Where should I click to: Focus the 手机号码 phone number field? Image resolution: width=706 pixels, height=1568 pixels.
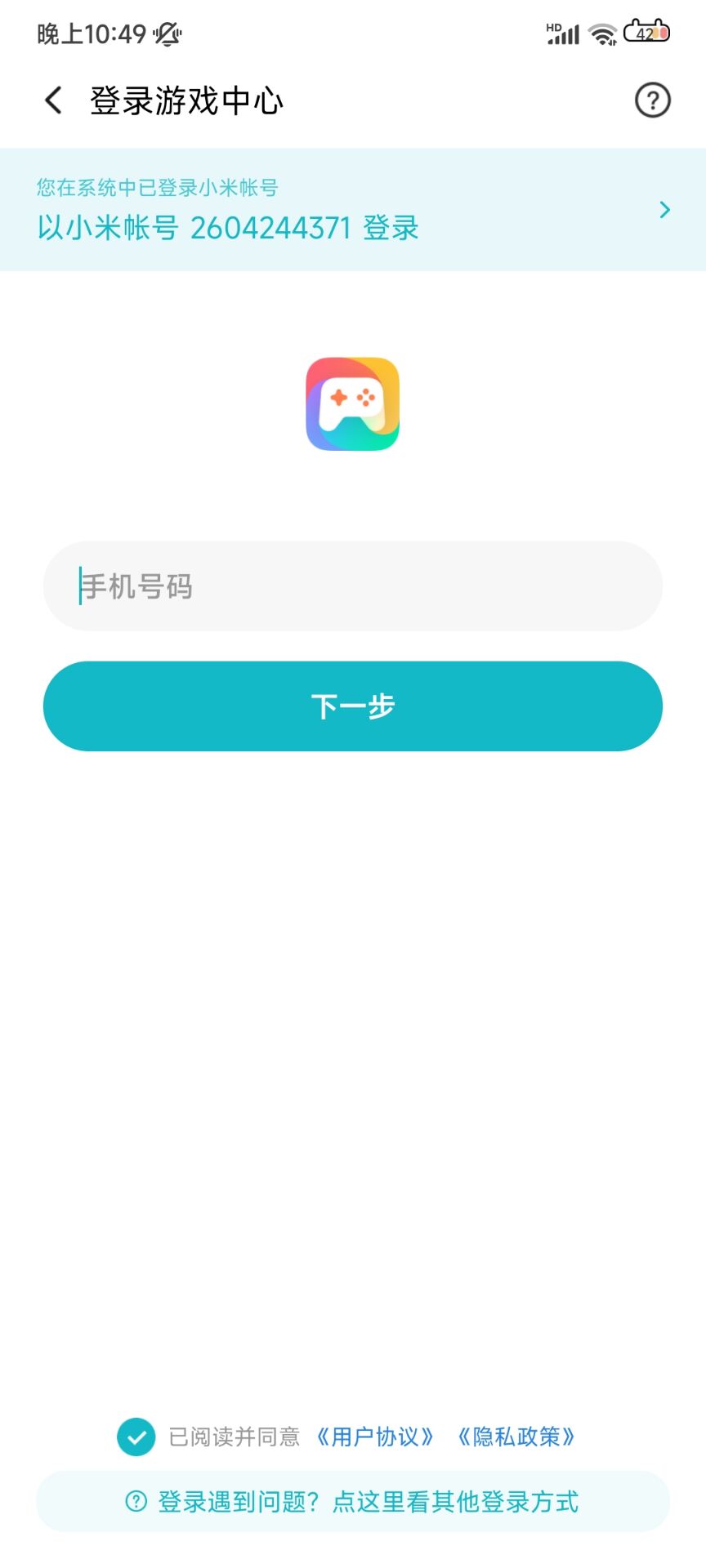(353, 586)
